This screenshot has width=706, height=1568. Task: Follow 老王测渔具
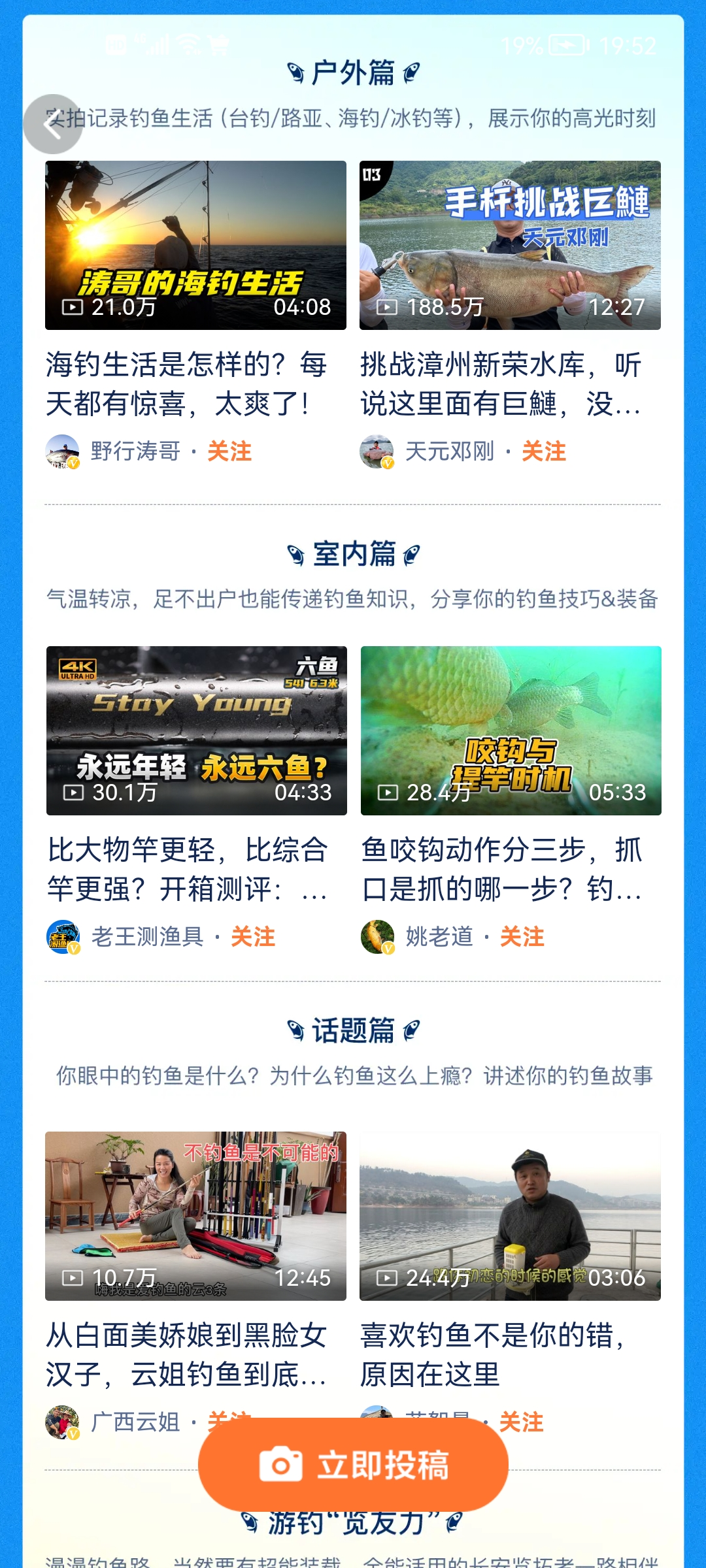(x=252, y=937)
